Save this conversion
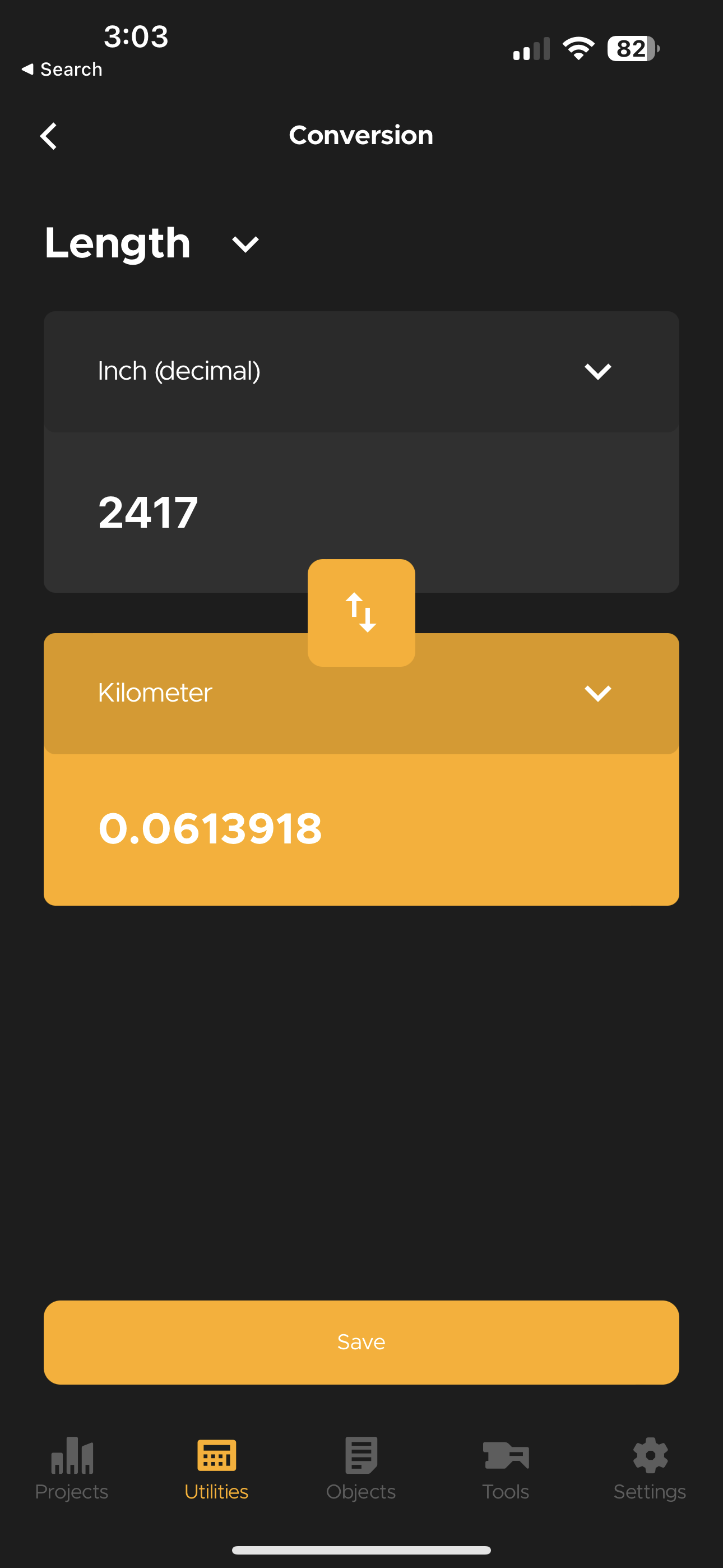Viewport: 723px width, 1568px height. [361, 1342]
